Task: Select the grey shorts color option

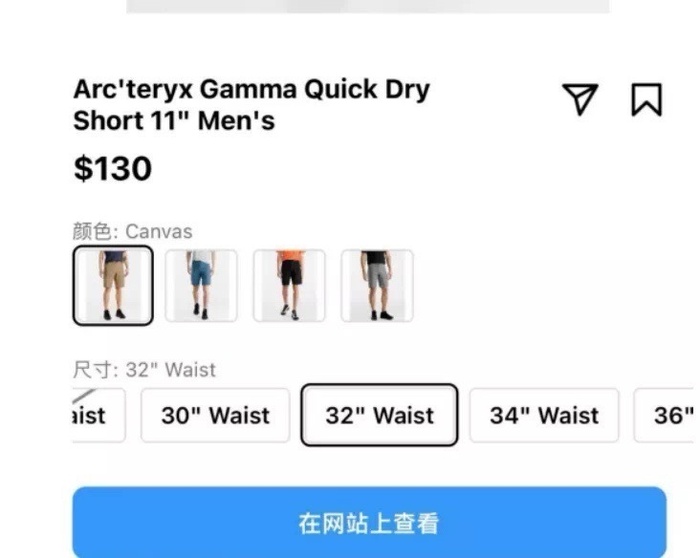Action: point(377,285)
